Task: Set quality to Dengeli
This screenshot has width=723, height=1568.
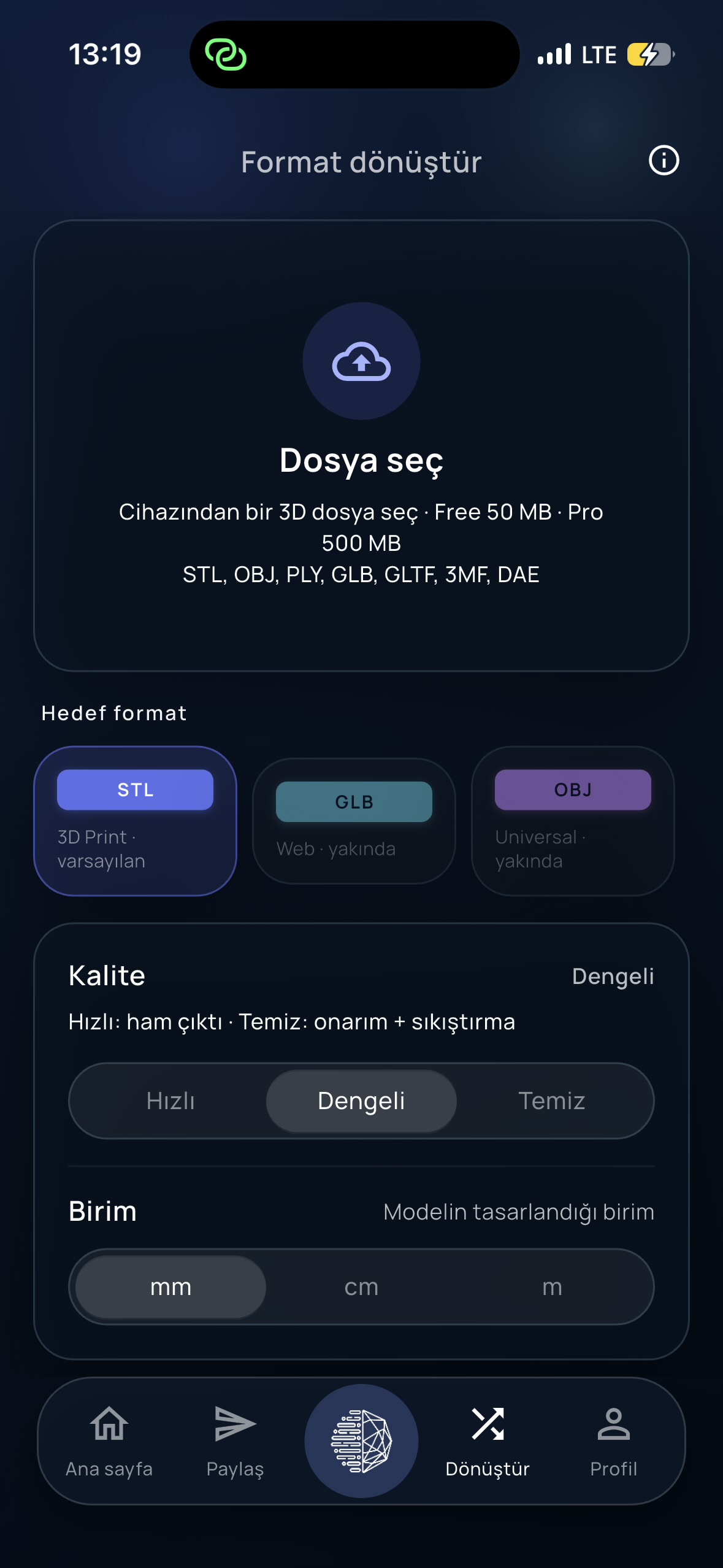Action: click(361, 1101)
